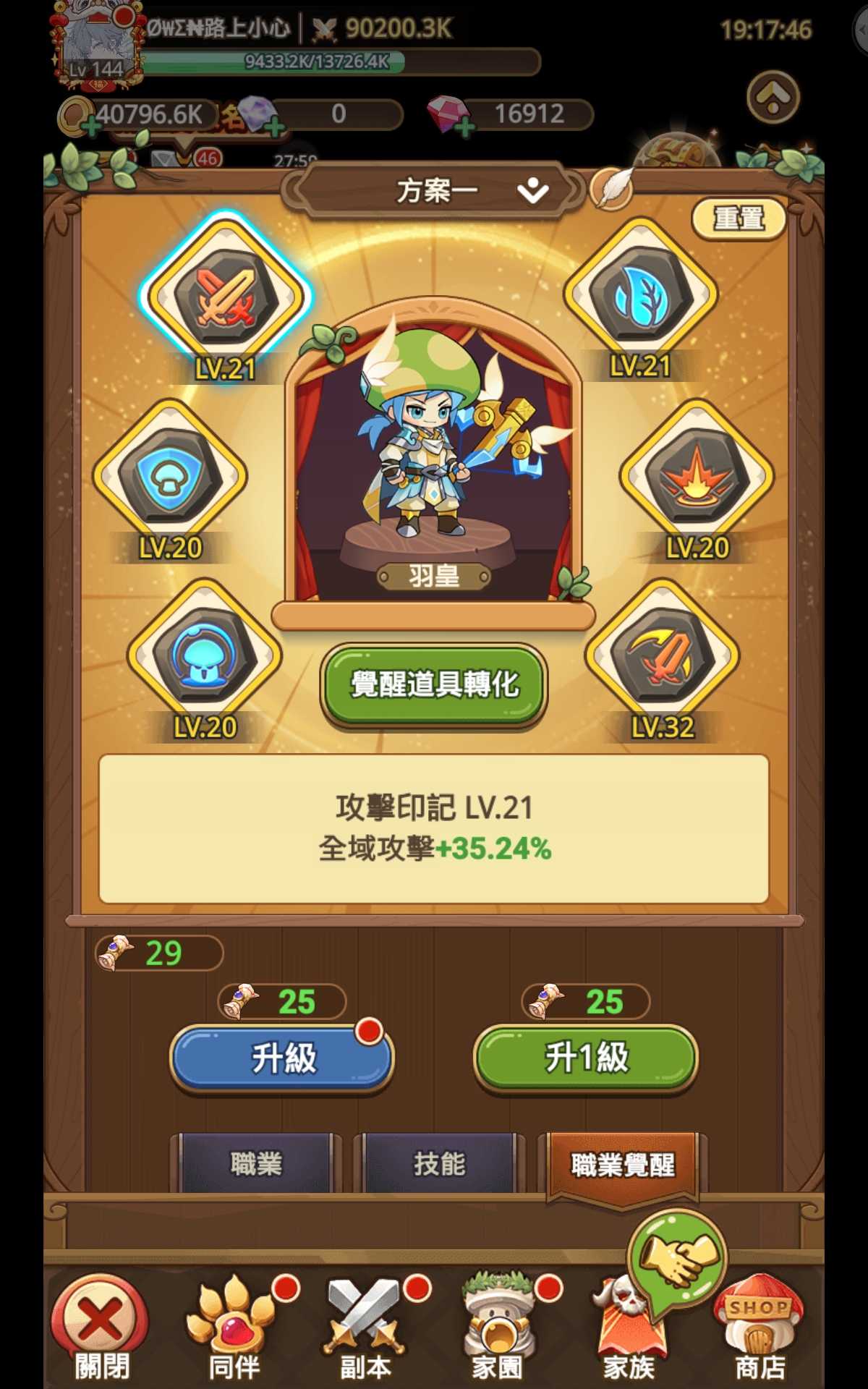Screen dimensions: 868x1389
Task: Tap the green 升1級 button
Action: tap(586, 1058)
